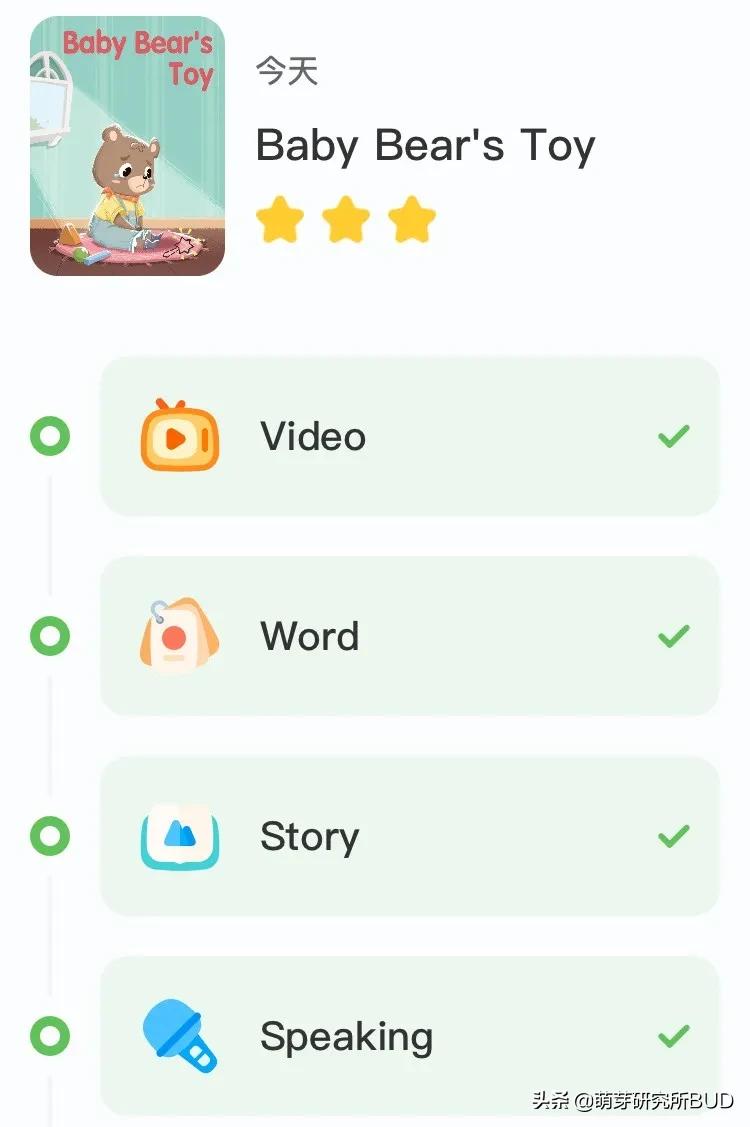The image size is (750, 1127).
Task: Open the Story book icon
Action: click(x=178, y=836)
